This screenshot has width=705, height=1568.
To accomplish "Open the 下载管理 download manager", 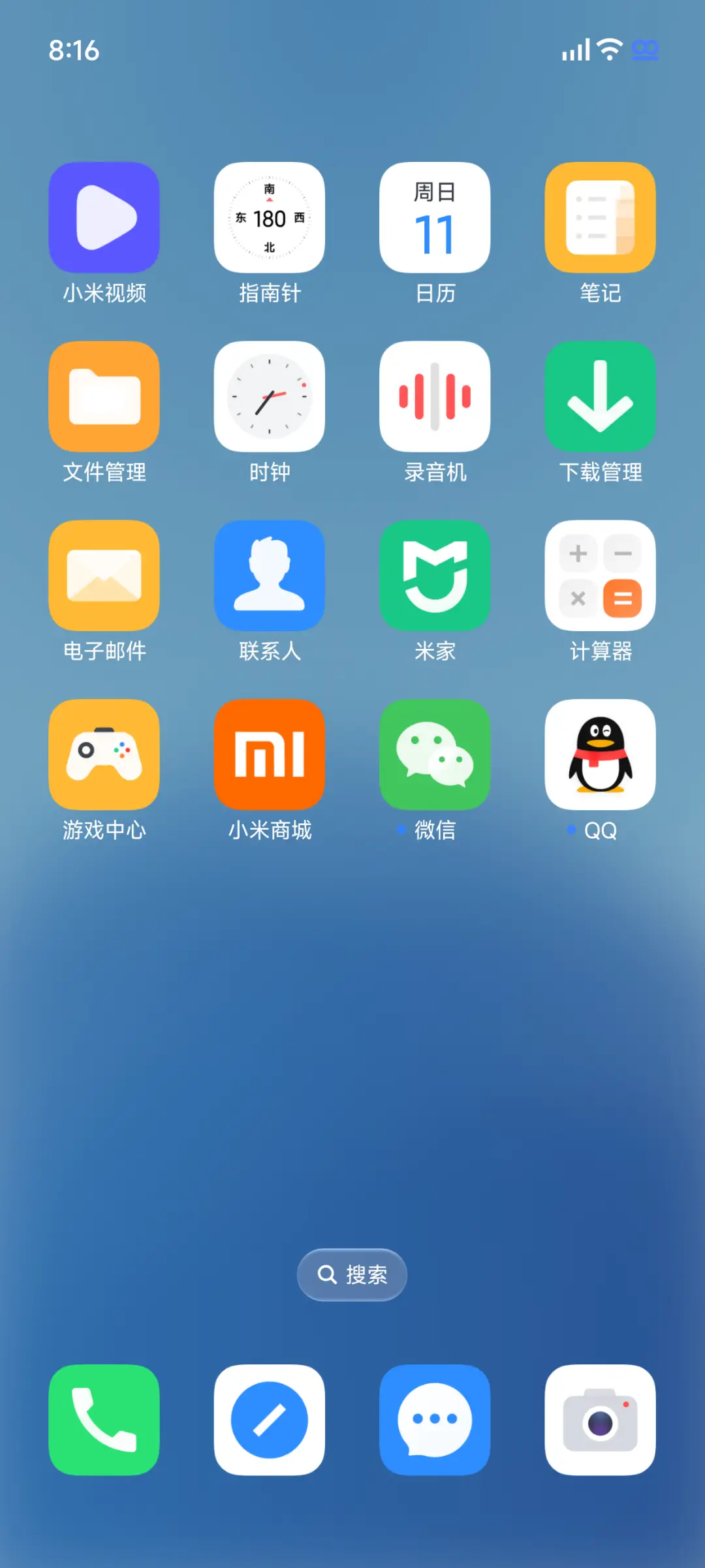I will pos(600,396).
